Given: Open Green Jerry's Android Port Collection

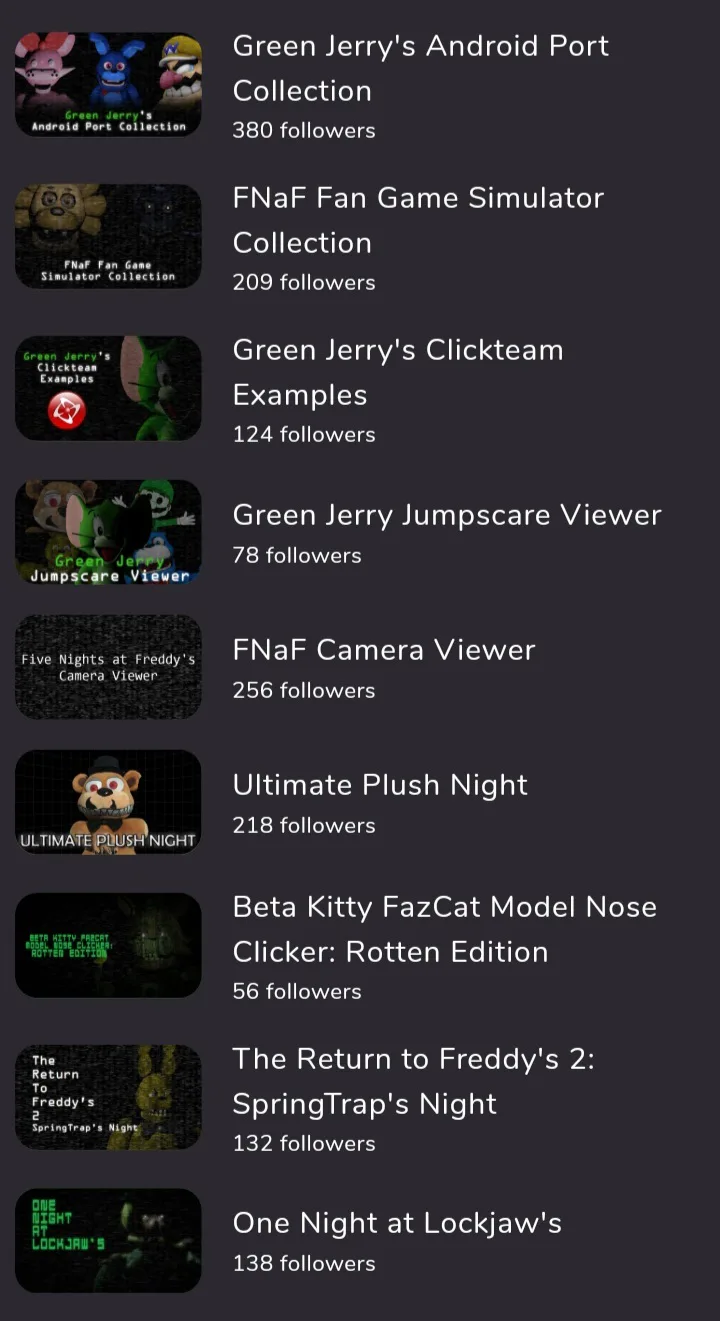Looking at the screenshot, I should (420, 68).
